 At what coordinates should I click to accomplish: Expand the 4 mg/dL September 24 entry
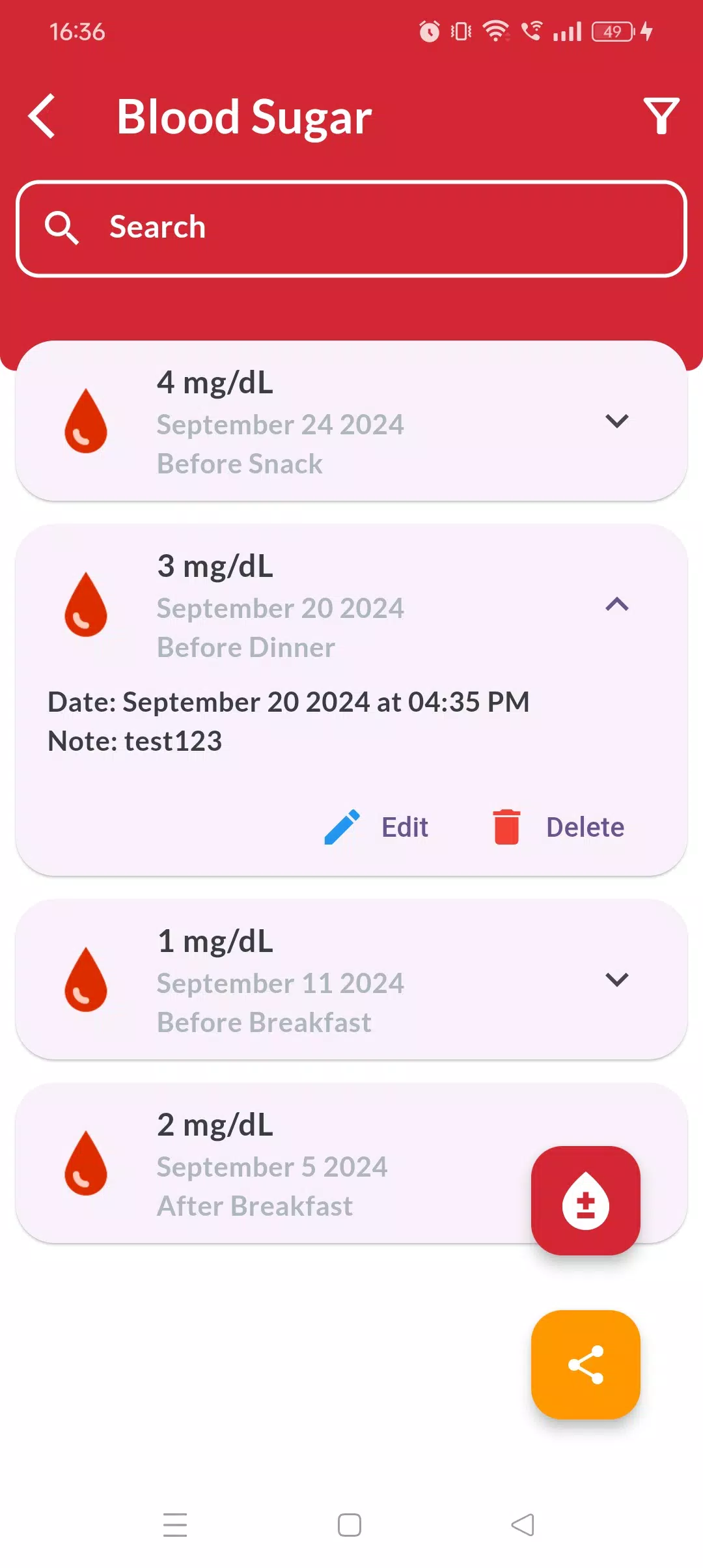(x=616, y=421)
